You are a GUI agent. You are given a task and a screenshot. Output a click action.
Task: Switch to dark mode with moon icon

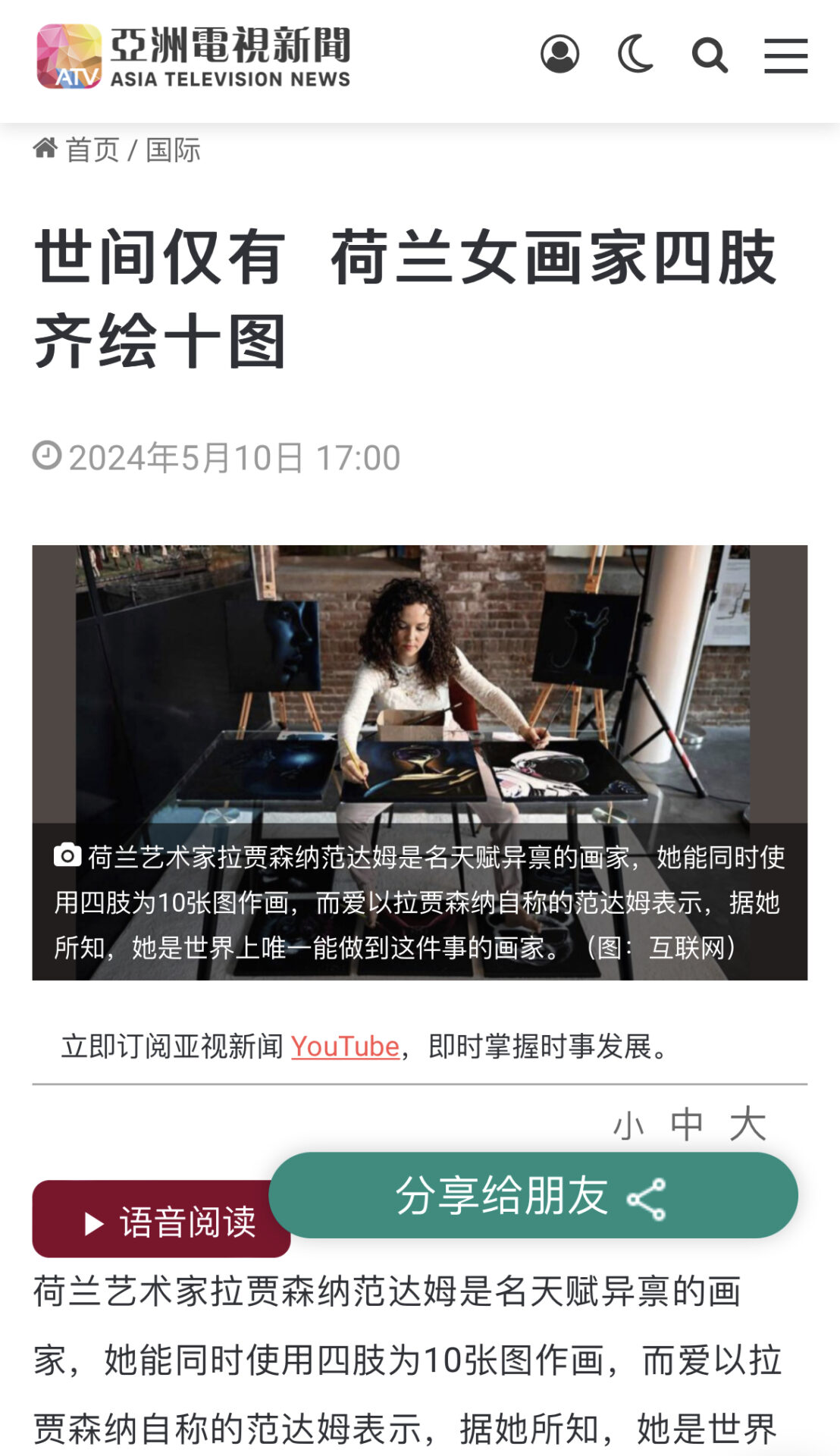click(x=635, y=55)
